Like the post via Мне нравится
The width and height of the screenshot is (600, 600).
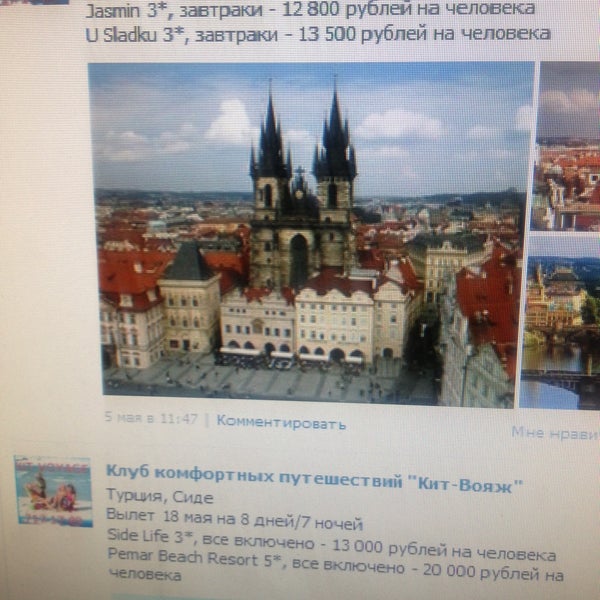[556, 433]
